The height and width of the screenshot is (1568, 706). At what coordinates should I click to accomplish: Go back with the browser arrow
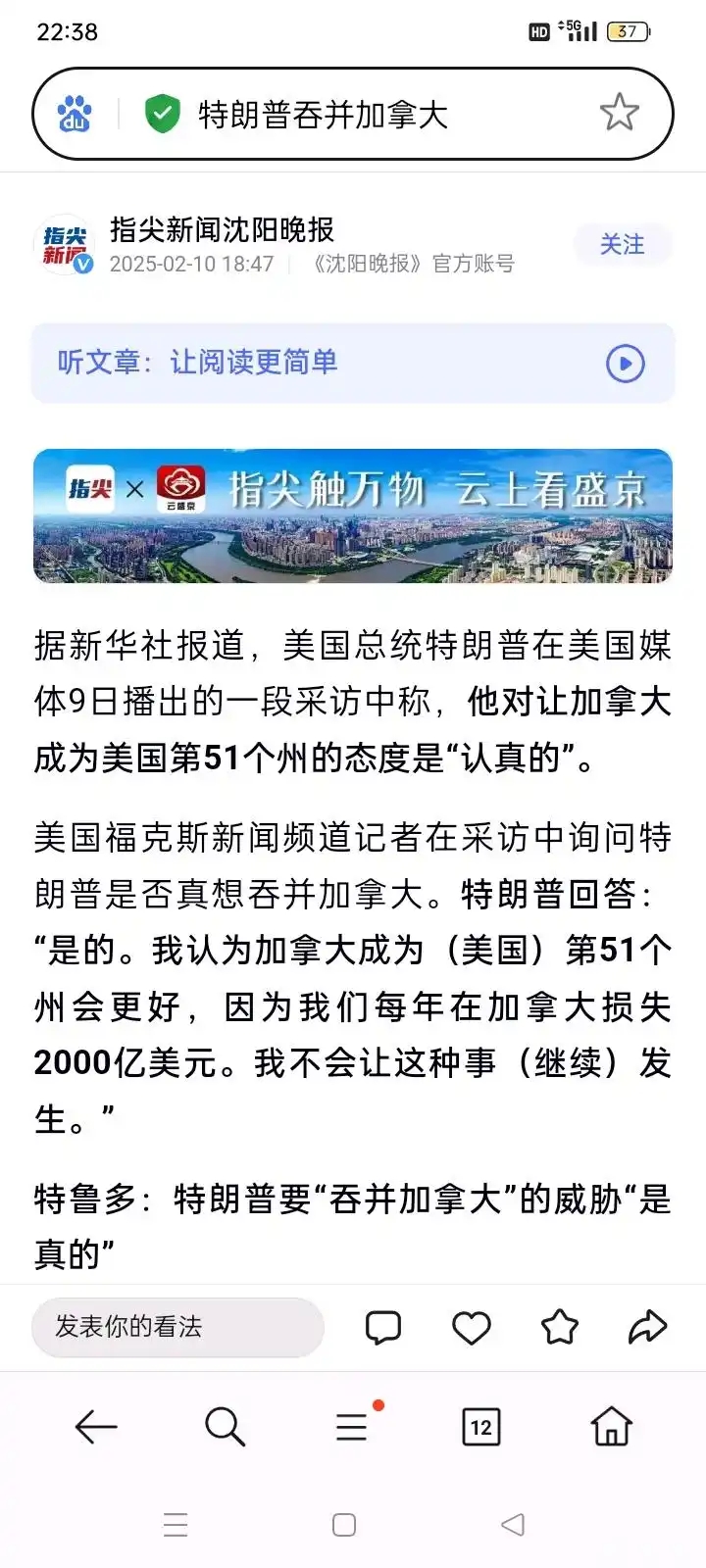tap(96, 1427)
